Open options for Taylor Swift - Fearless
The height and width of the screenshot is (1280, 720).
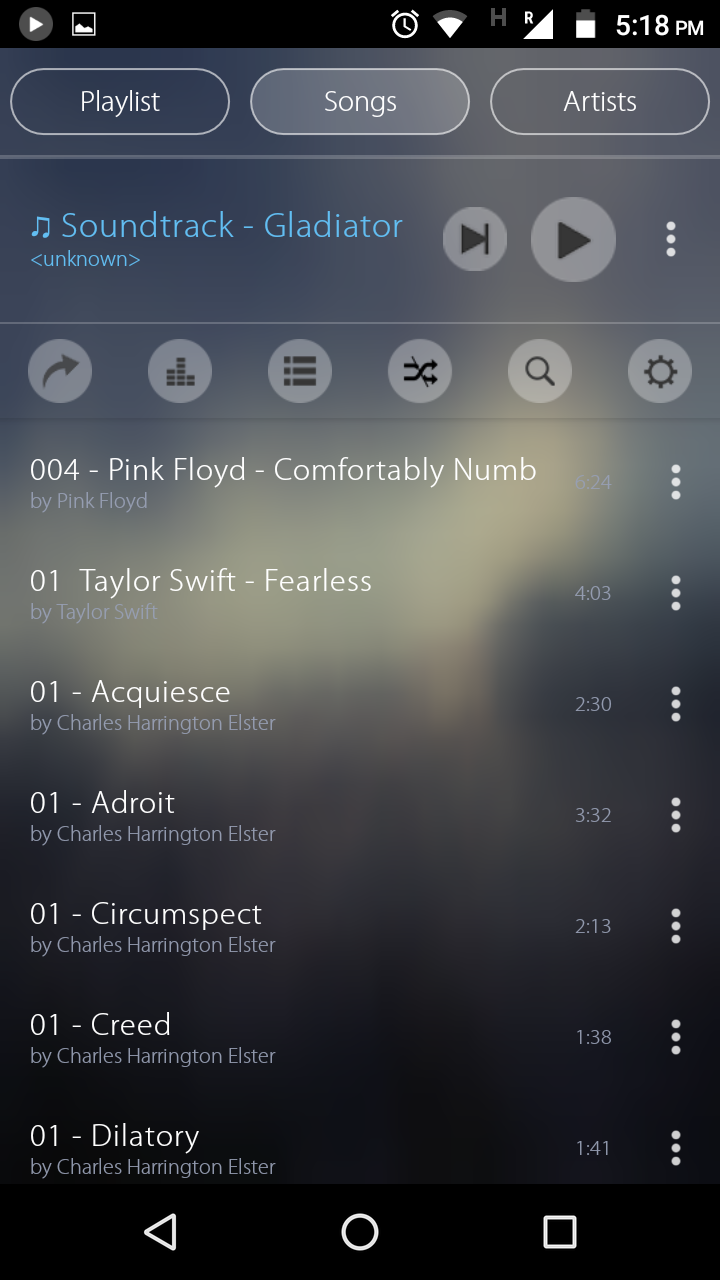(x=676, y=593)
